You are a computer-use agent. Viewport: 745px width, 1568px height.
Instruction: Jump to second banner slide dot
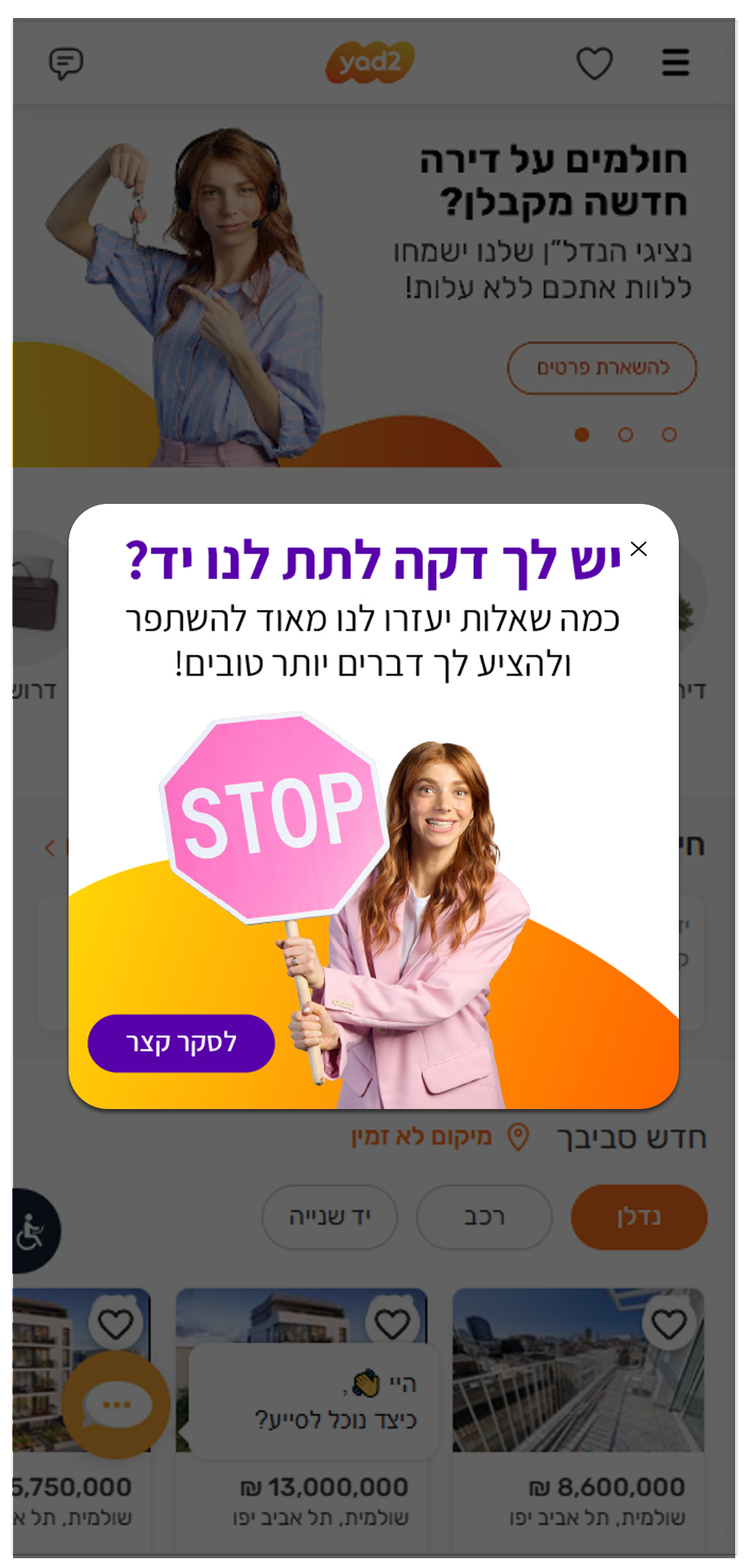626,434
